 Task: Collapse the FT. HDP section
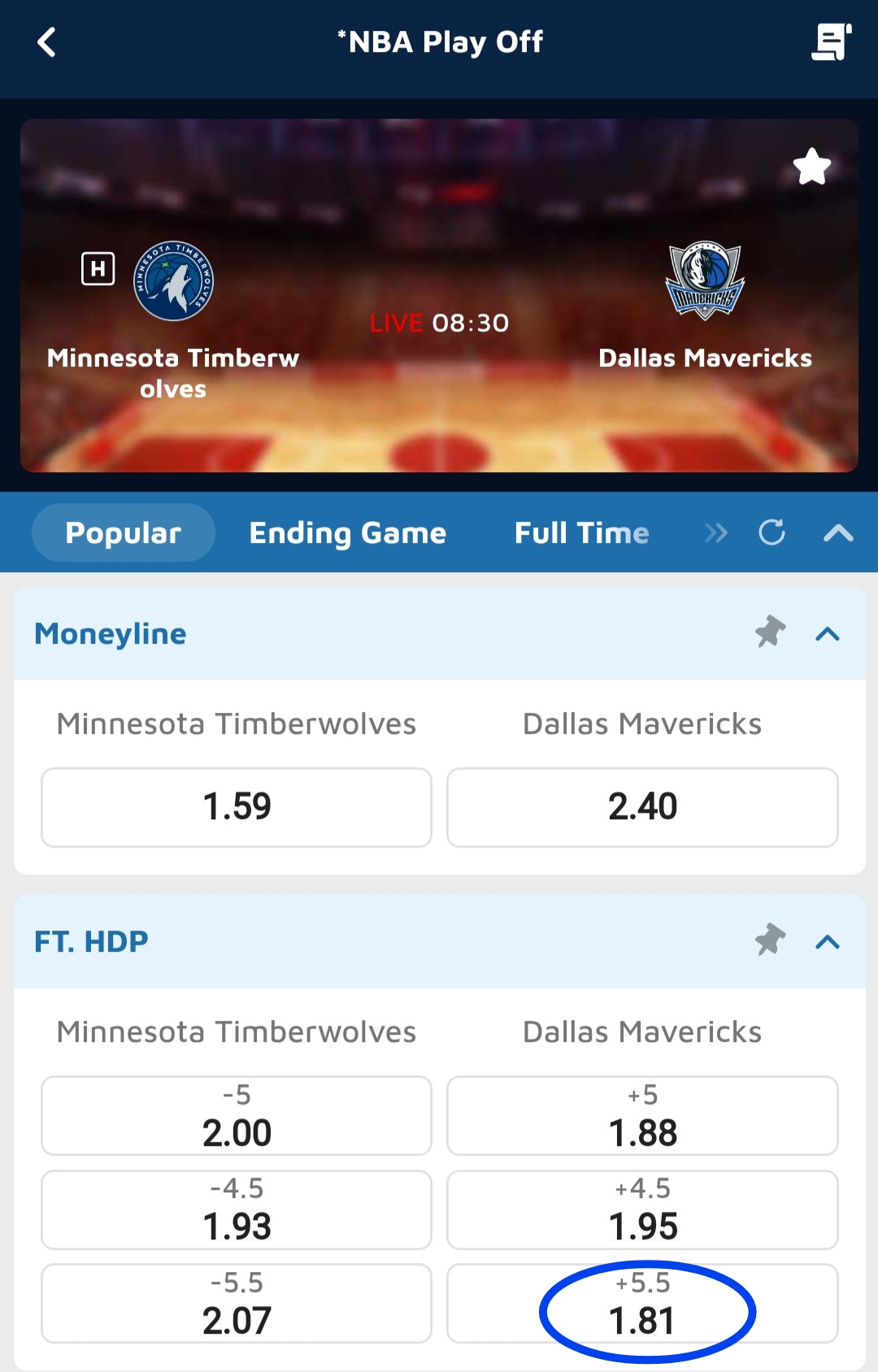pos(828,942)
